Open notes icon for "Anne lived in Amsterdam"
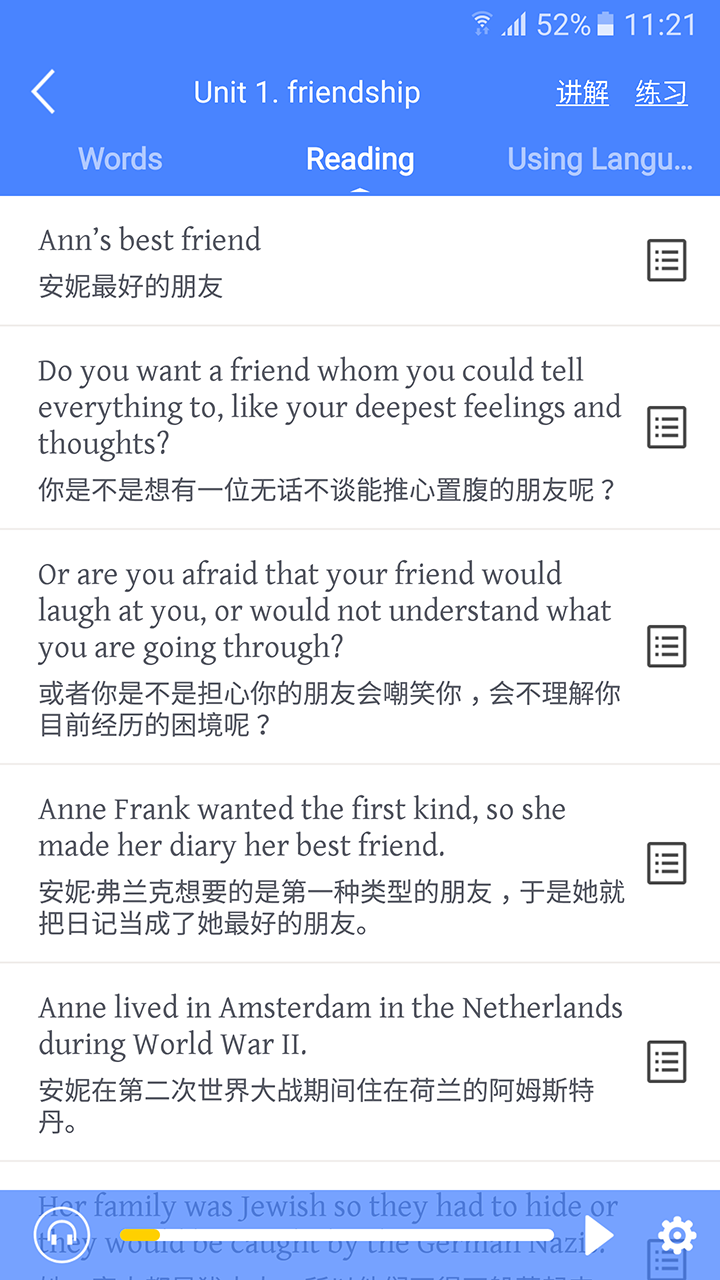The height and width of the screenshot is (1280, 720). (x=666, y=1060)
